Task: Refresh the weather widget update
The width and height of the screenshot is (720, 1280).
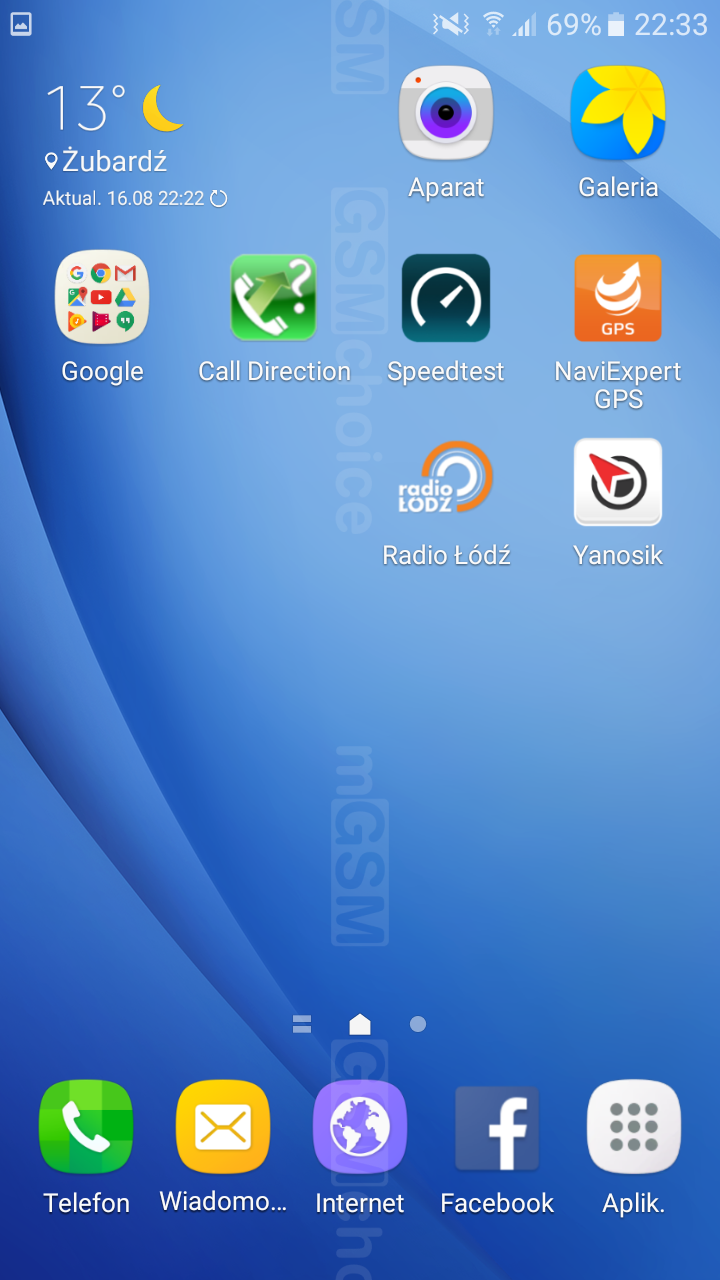Action: coord(218,199)
